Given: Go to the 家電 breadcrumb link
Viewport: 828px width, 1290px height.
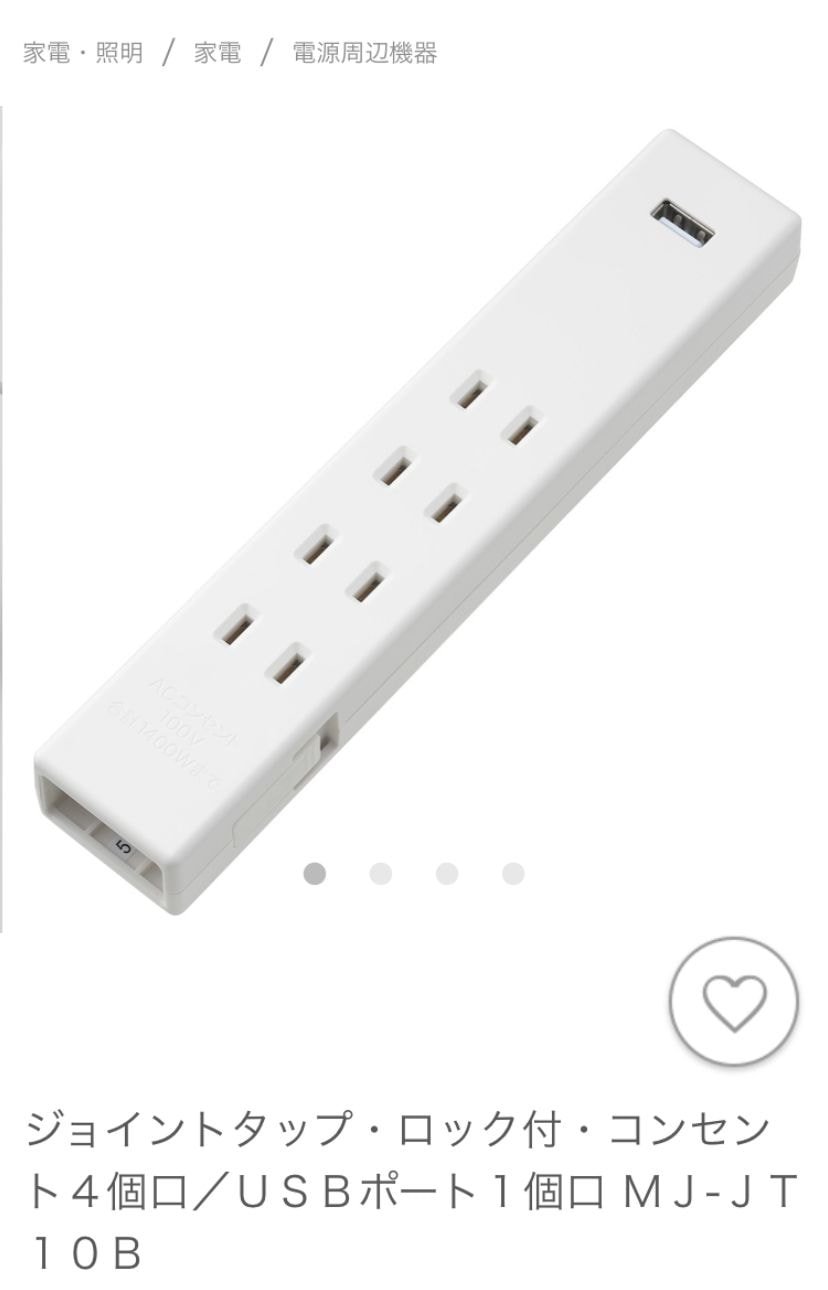Looking at the screenshot, I should (x=217, y=53).
